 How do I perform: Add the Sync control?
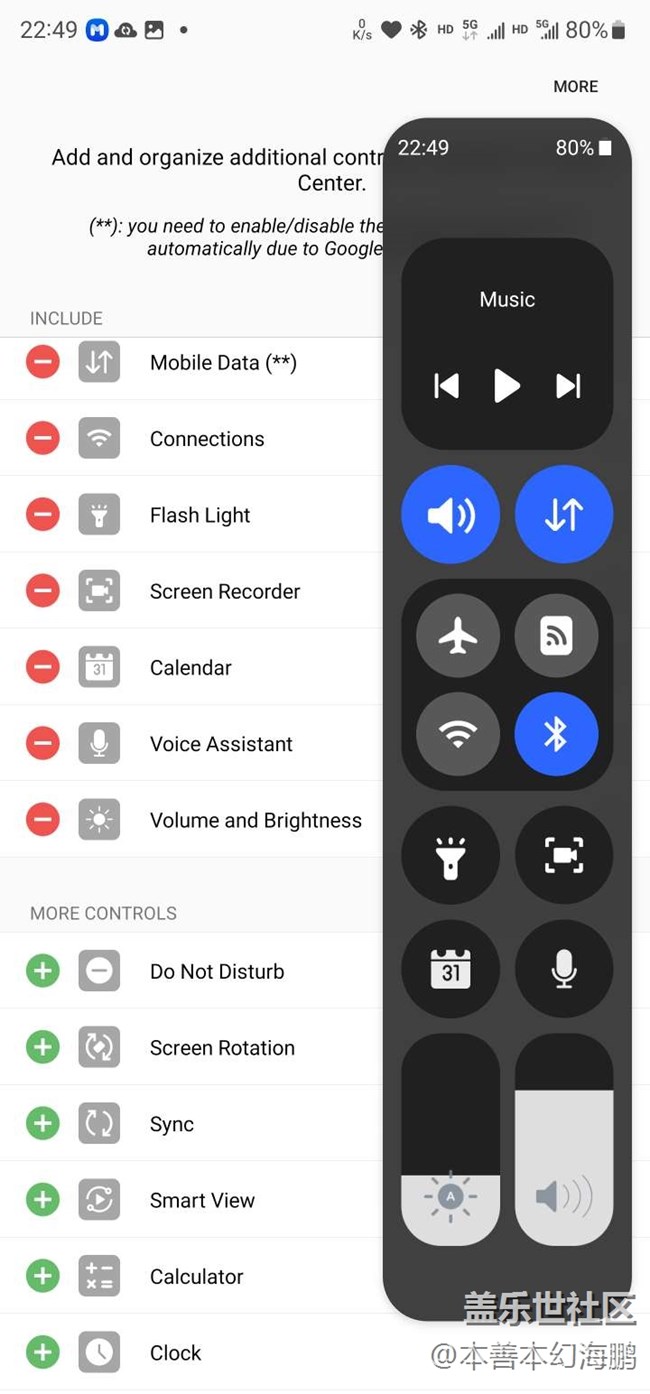pos(43,1124)
